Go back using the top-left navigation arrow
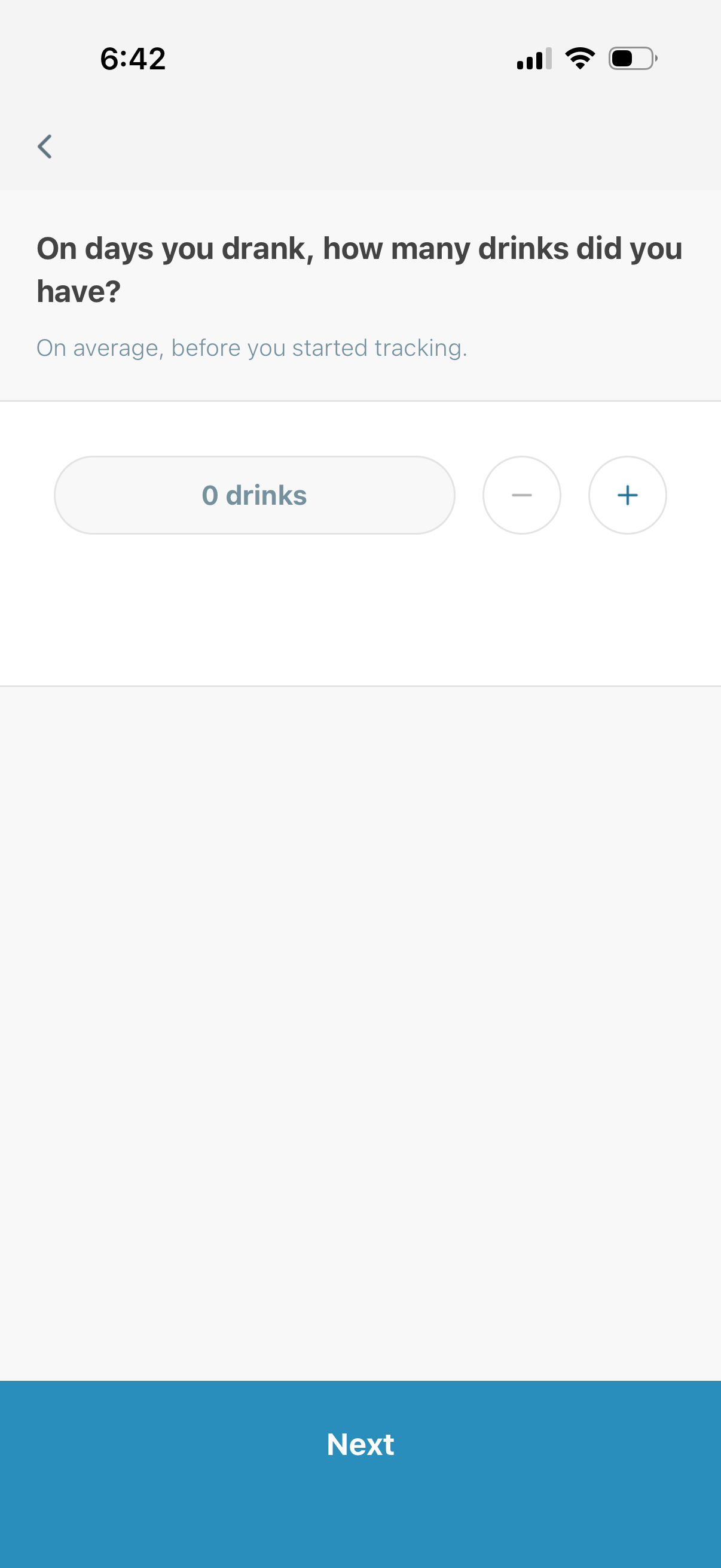721x1568 pixels. pos(45,146)
